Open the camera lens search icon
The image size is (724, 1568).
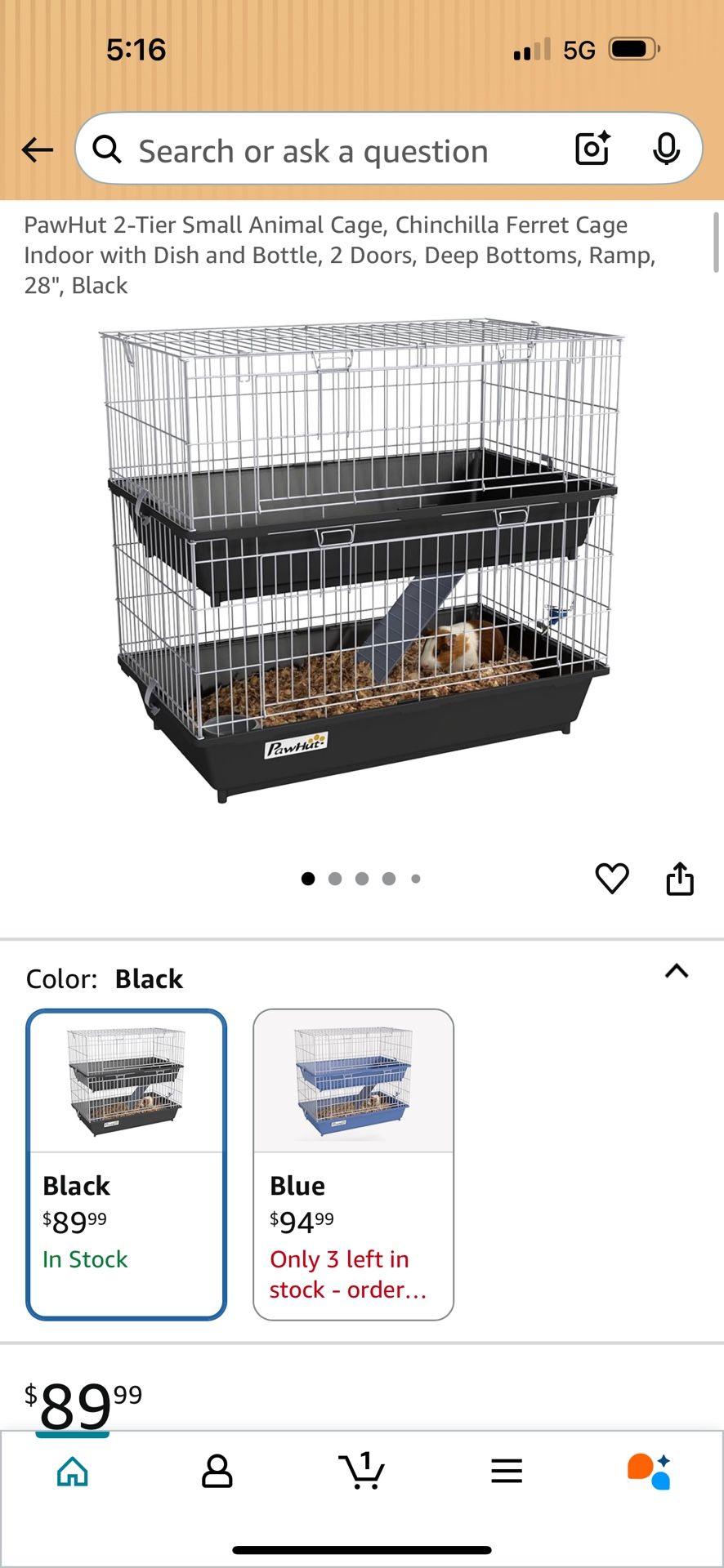click(593, 149)
